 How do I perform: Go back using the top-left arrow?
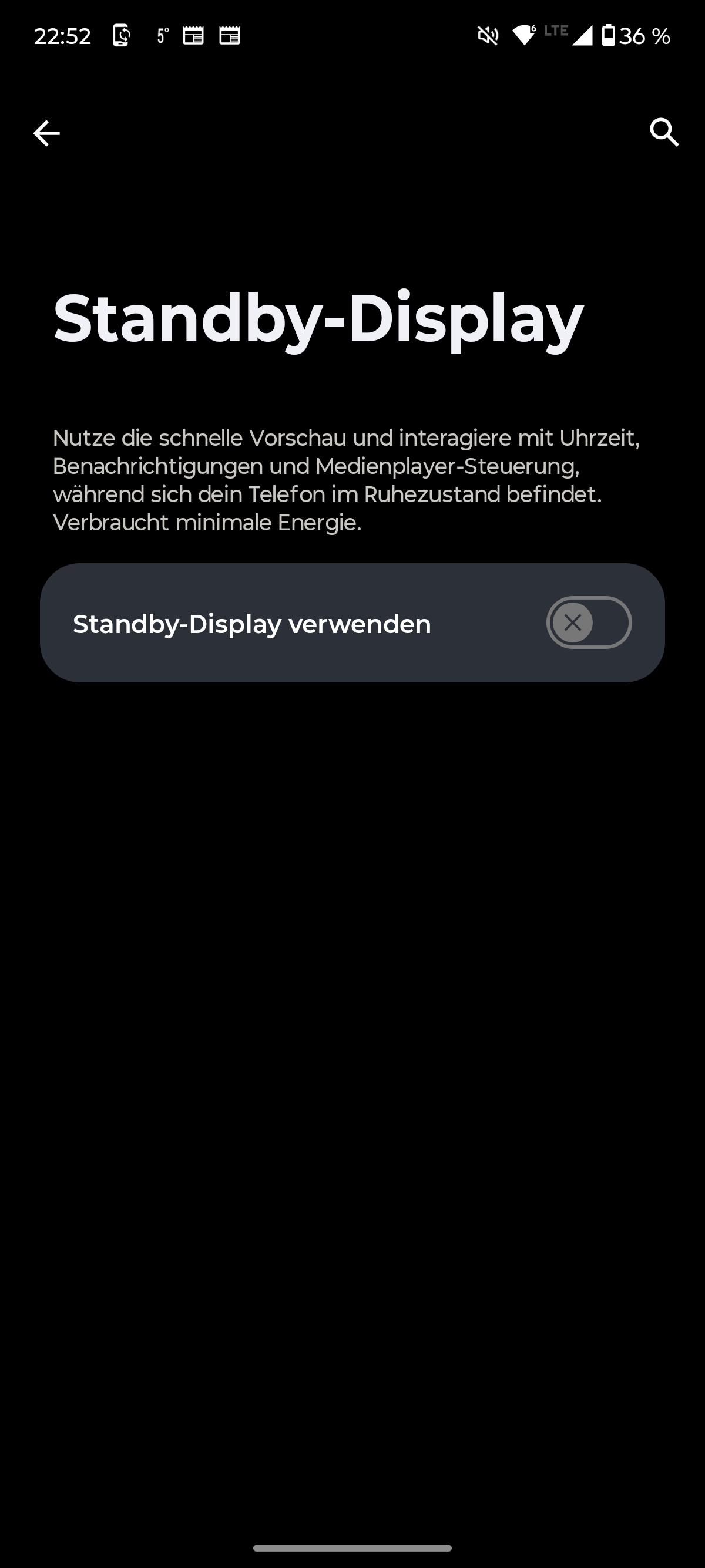point(46,133)
